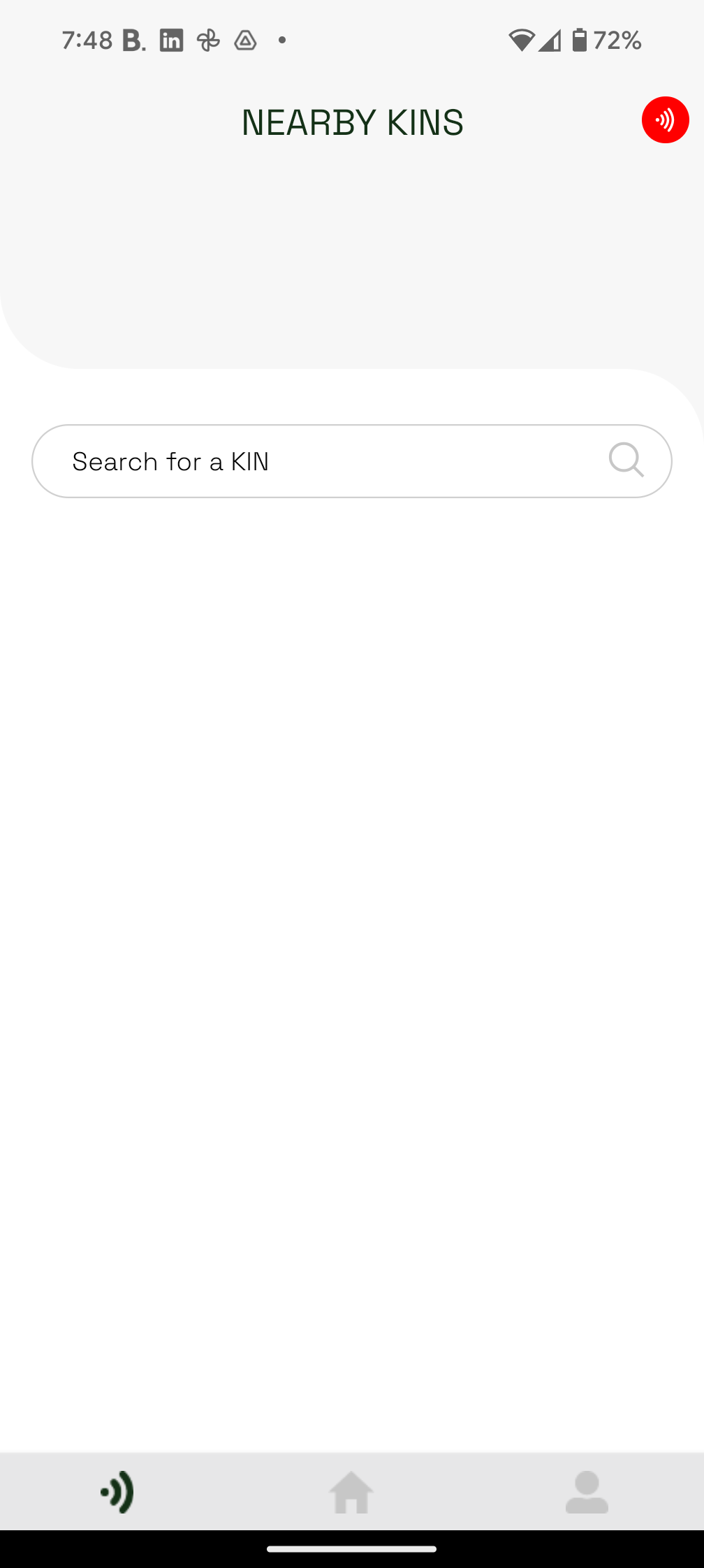
Task: Open the profile tab
Action: [x=587, y=1492]
